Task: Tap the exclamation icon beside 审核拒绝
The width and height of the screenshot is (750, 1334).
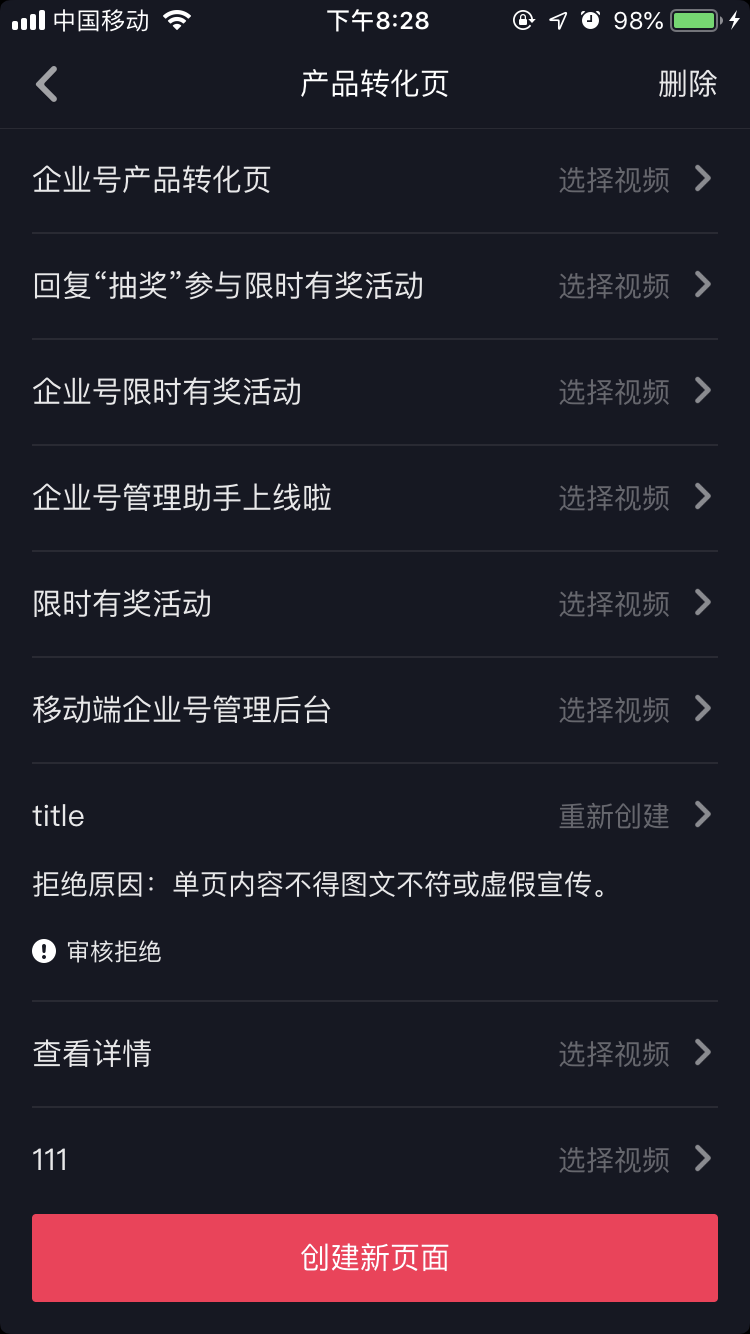Action: pyautogui.click(x=40, y=952)
